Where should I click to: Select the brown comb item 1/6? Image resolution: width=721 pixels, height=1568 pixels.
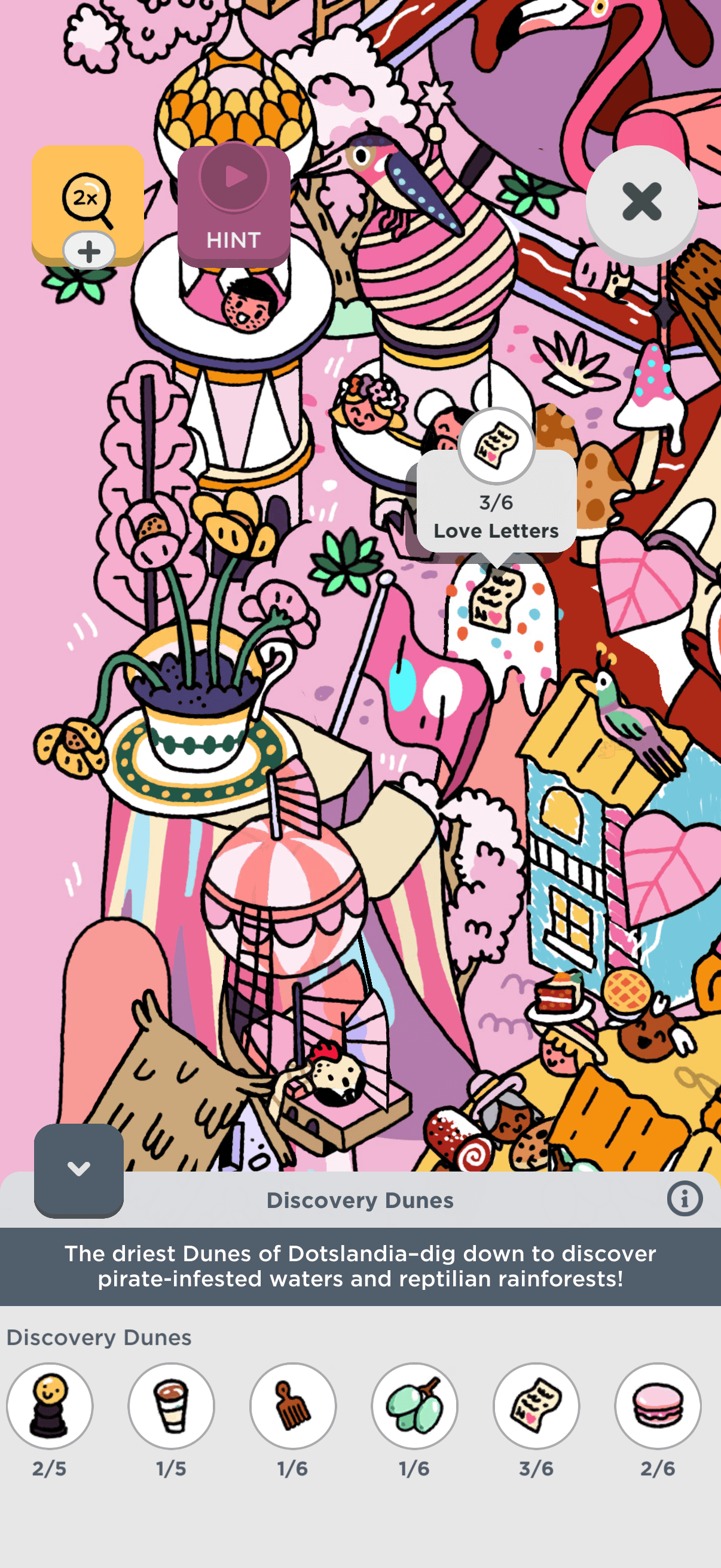pyautogui.click(x=293, y=1405)
